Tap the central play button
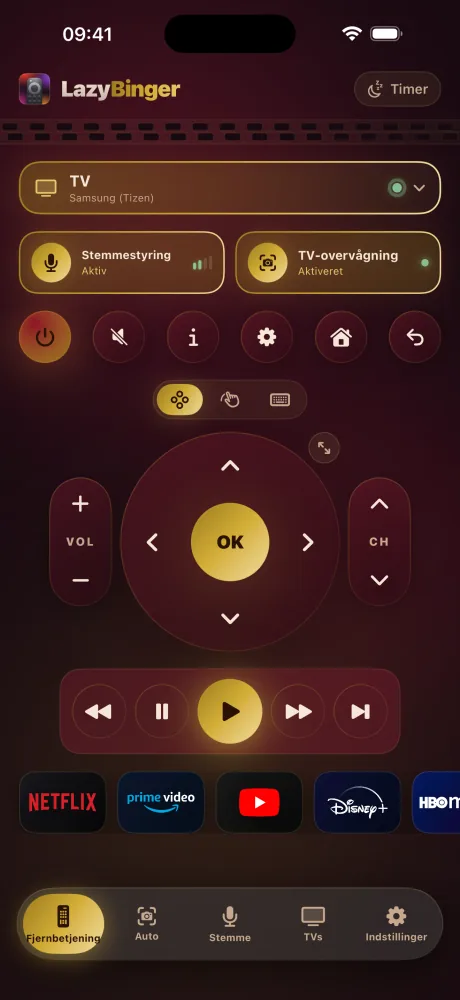 (230, 711)
